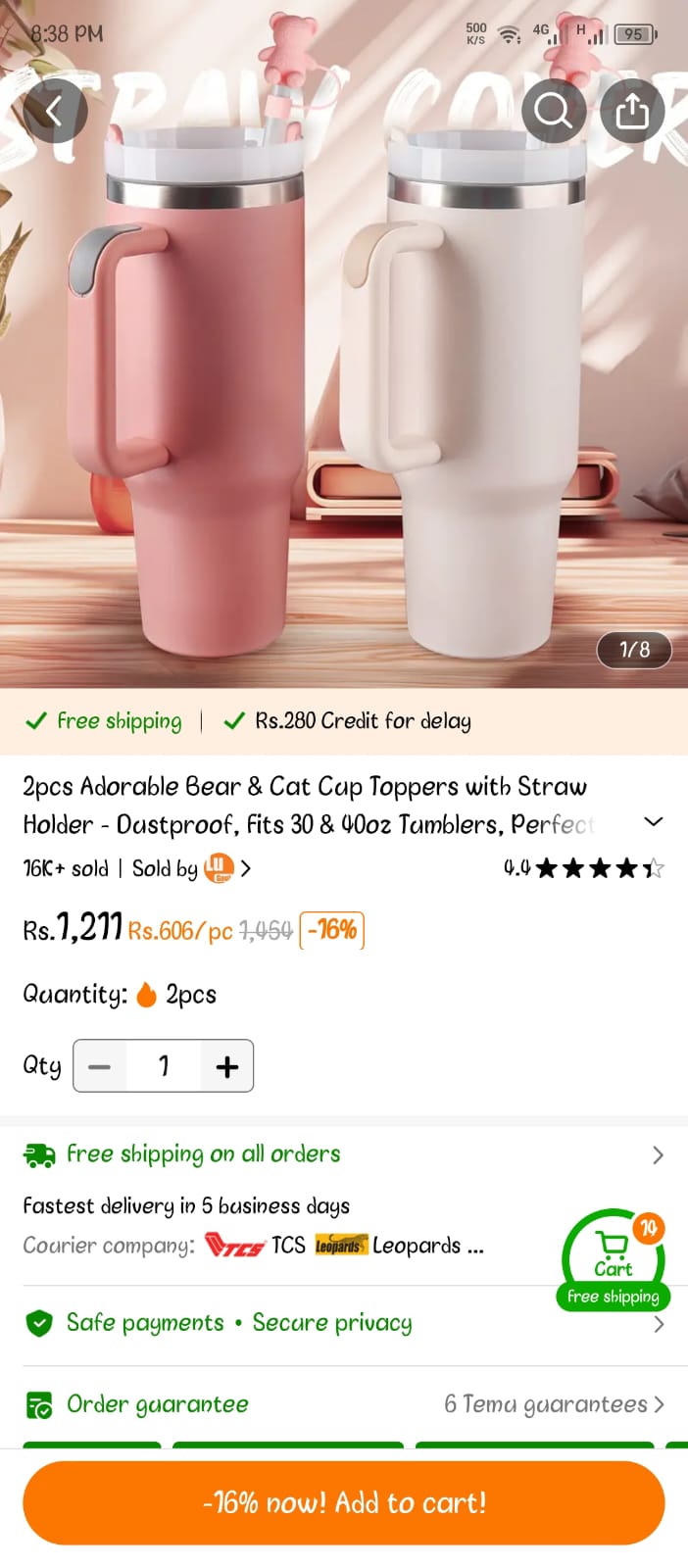Go back using the arrow icon

(x=55, y=112)
